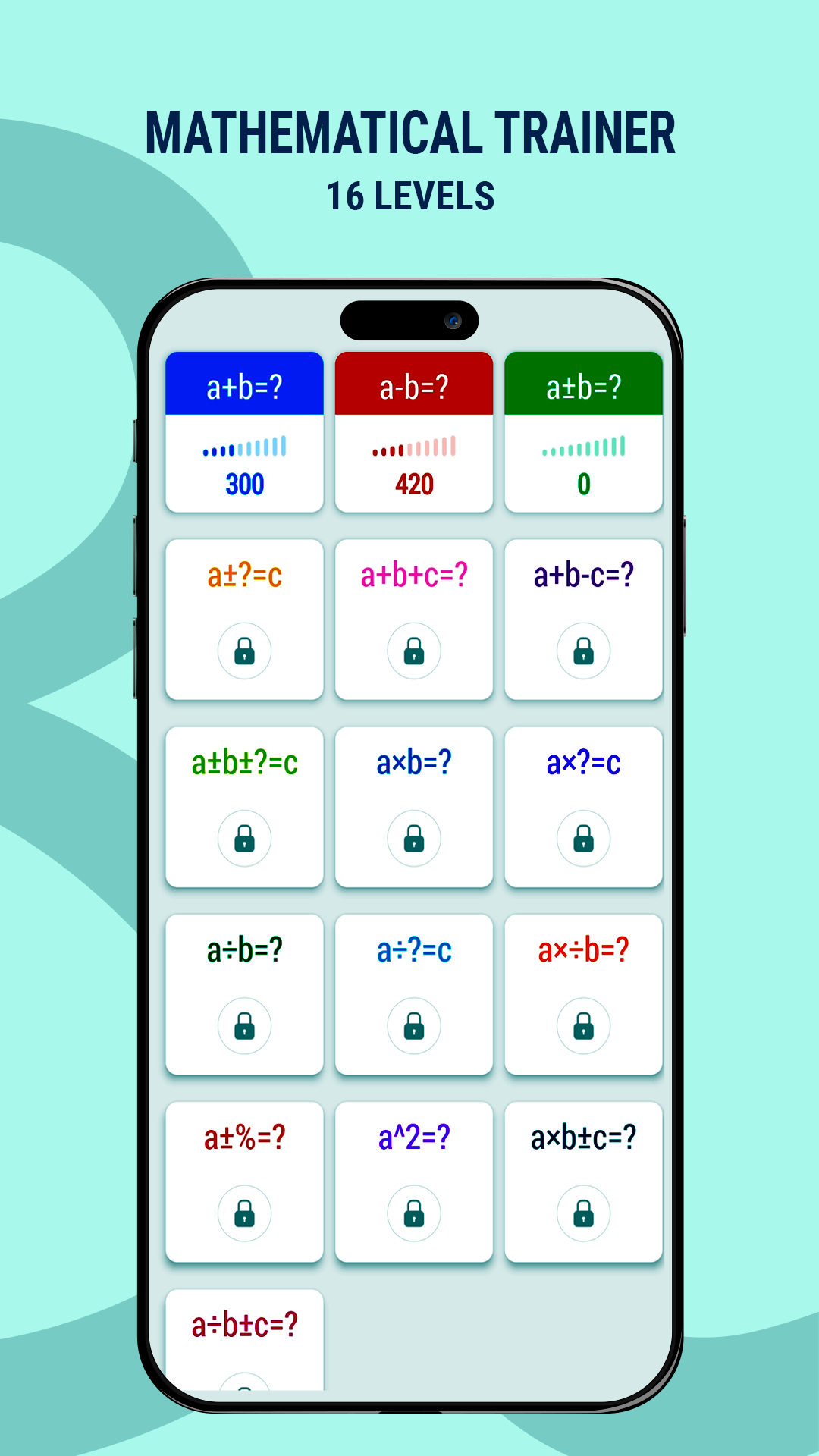Tap the lock icon on the a+b-c=? level
This screenshot has width=819, height=1456.
pos(583,650)
